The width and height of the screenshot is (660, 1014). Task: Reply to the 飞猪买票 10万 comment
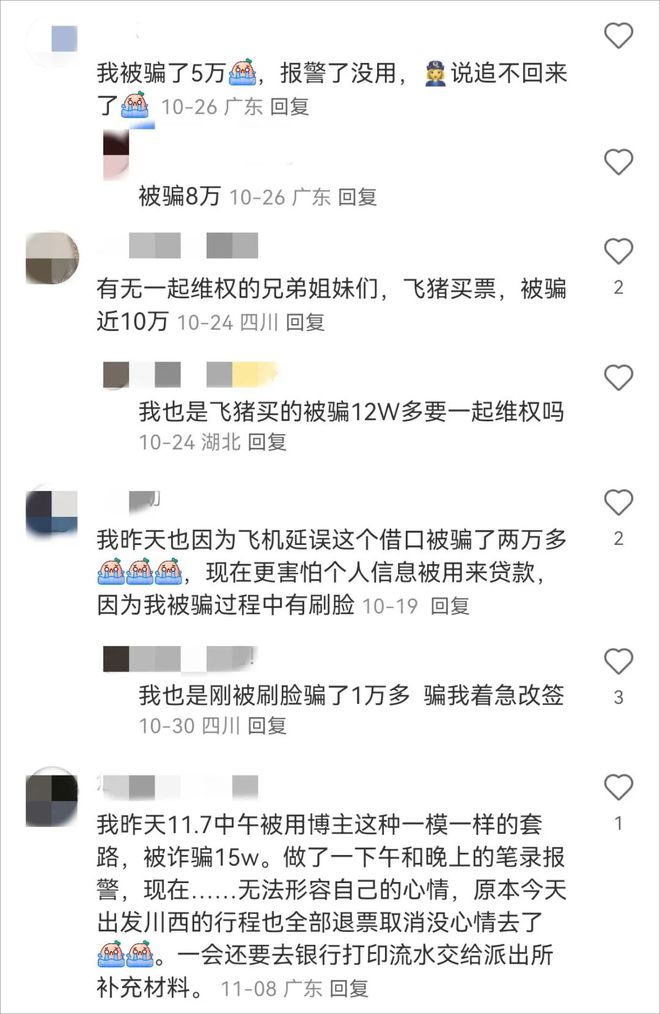pyautogui.click(x=305, y=322)
